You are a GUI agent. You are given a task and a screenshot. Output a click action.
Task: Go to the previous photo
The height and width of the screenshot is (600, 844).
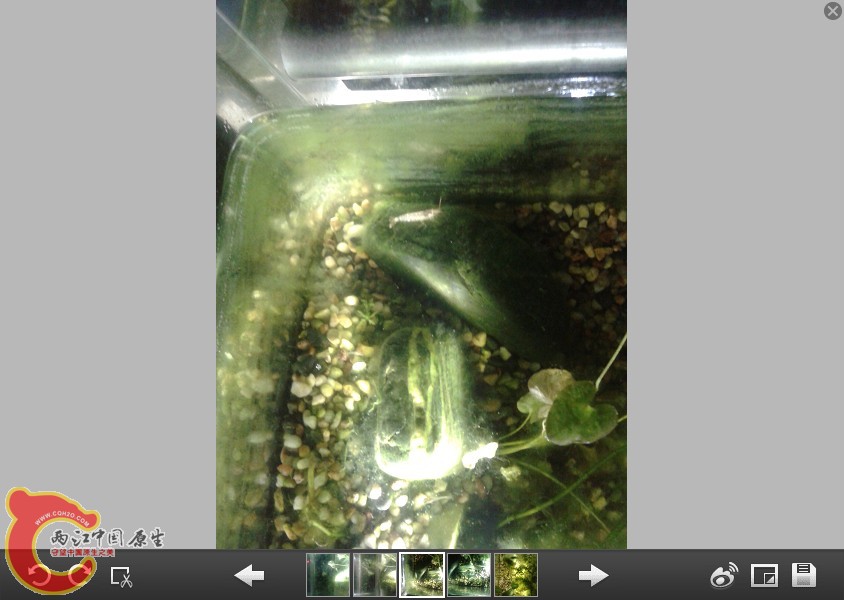[249, 575]
